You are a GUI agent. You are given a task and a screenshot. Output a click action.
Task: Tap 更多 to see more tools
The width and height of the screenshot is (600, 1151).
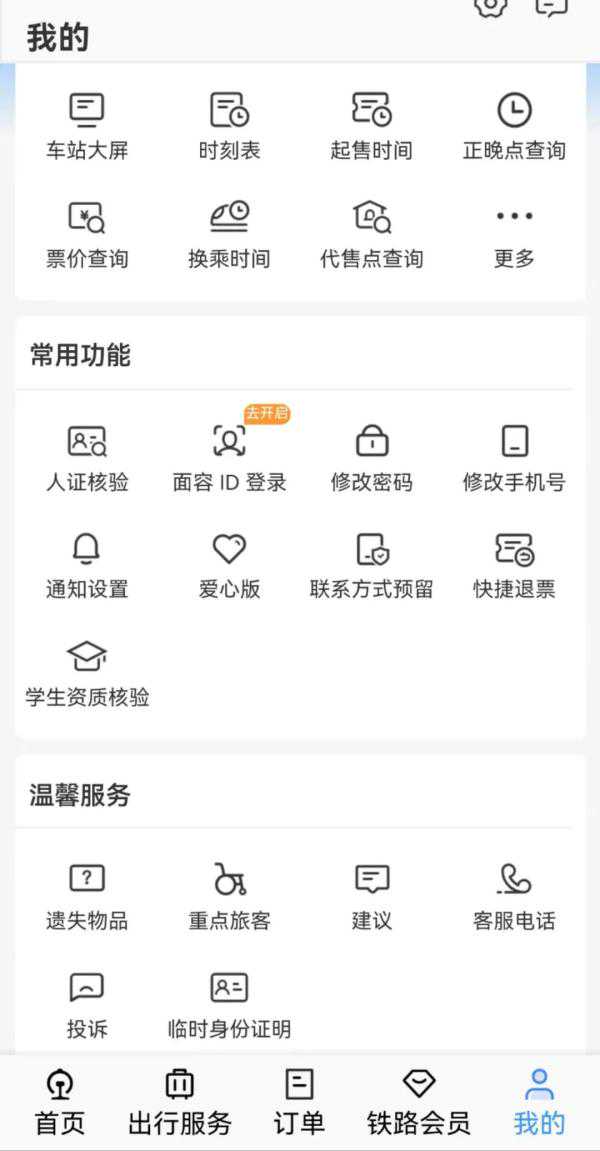[x=514, y=234]
